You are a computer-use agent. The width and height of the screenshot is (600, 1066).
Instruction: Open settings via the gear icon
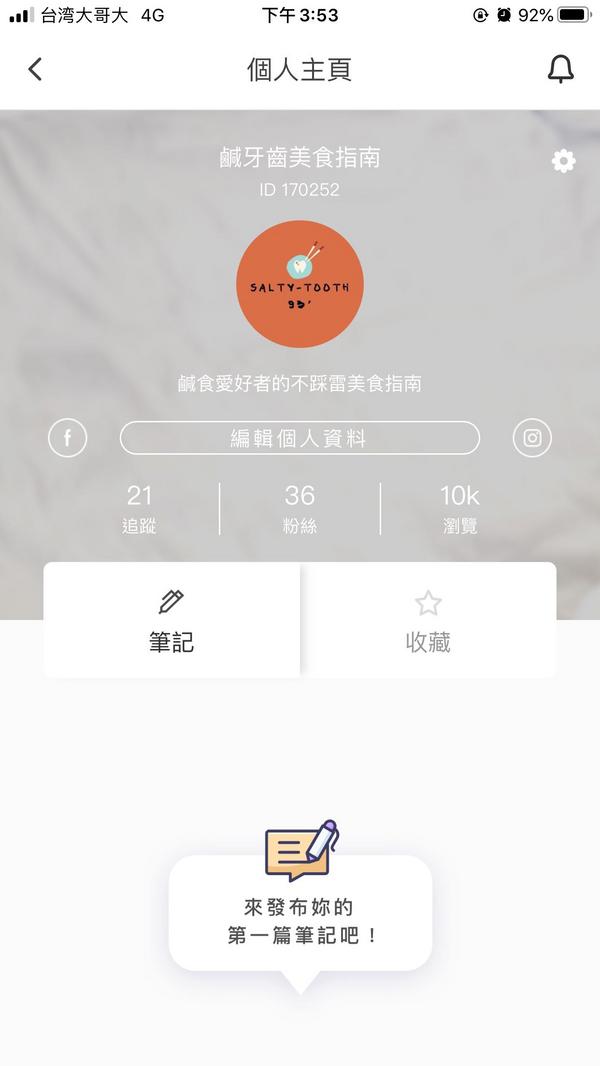(564, 161)
